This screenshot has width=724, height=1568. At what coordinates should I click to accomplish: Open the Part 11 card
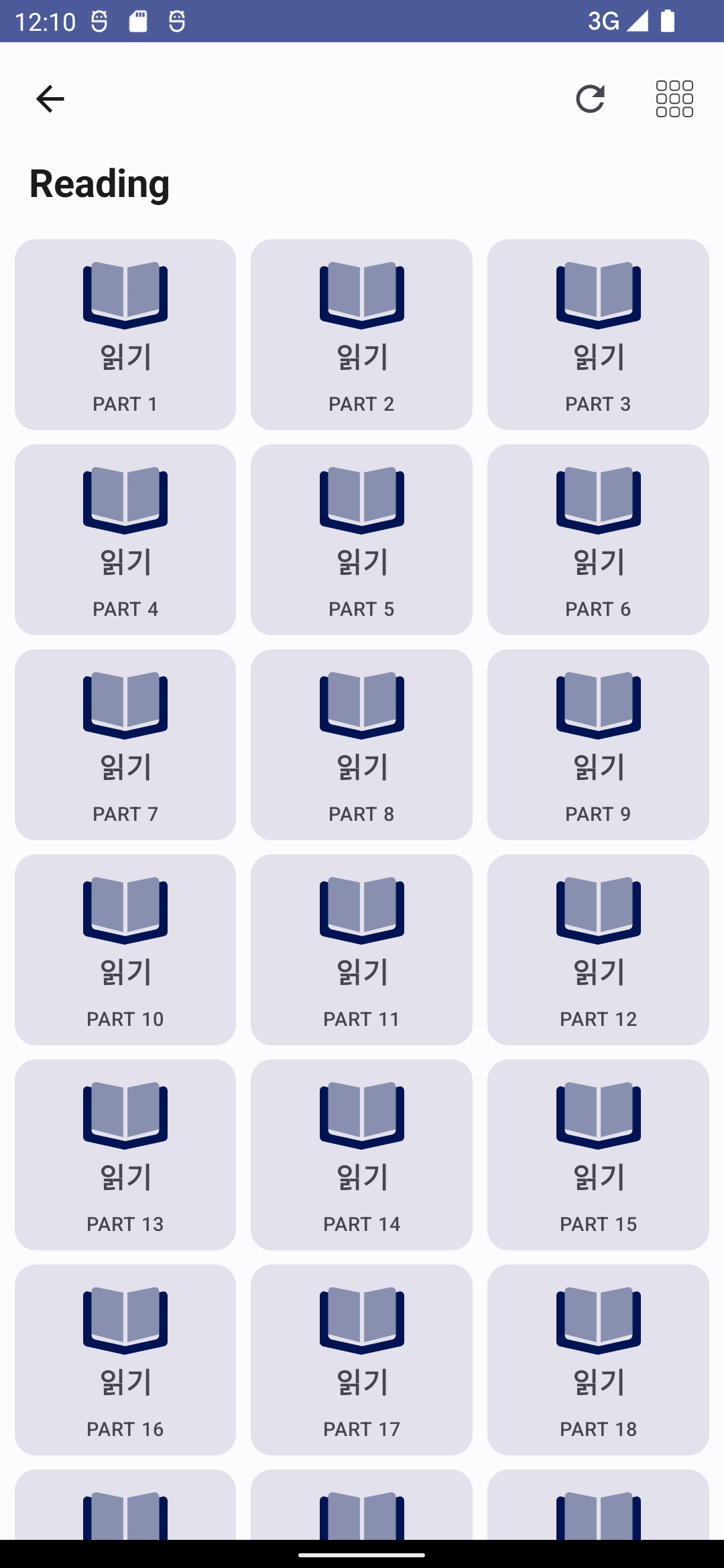point(361,950)
